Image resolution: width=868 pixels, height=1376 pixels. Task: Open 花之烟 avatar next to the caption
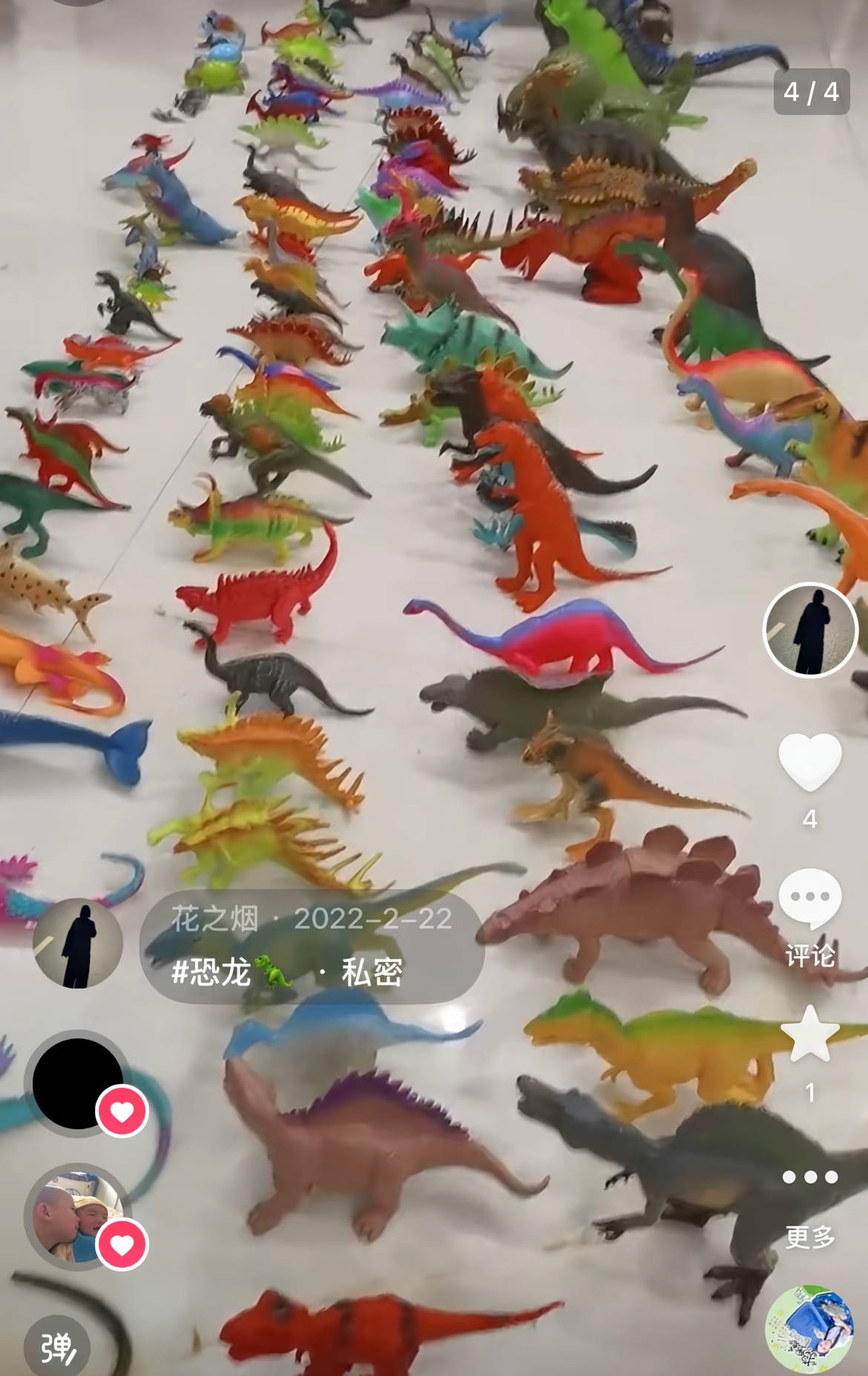(78, 943)
